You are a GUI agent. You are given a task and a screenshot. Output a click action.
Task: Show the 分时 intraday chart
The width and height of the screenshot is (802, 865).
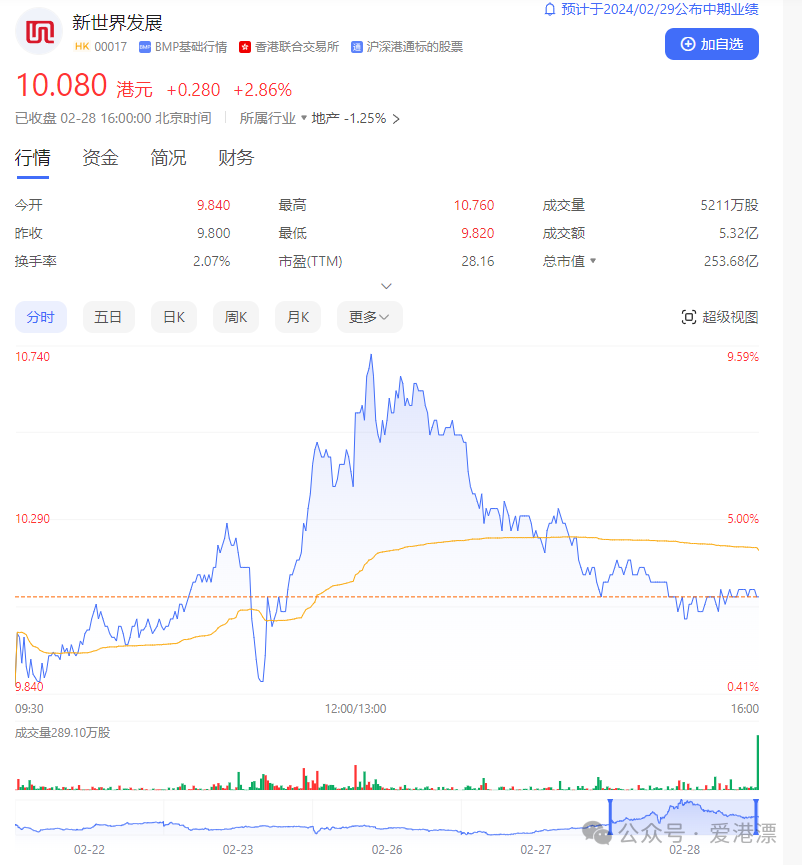tap(41, 317)
